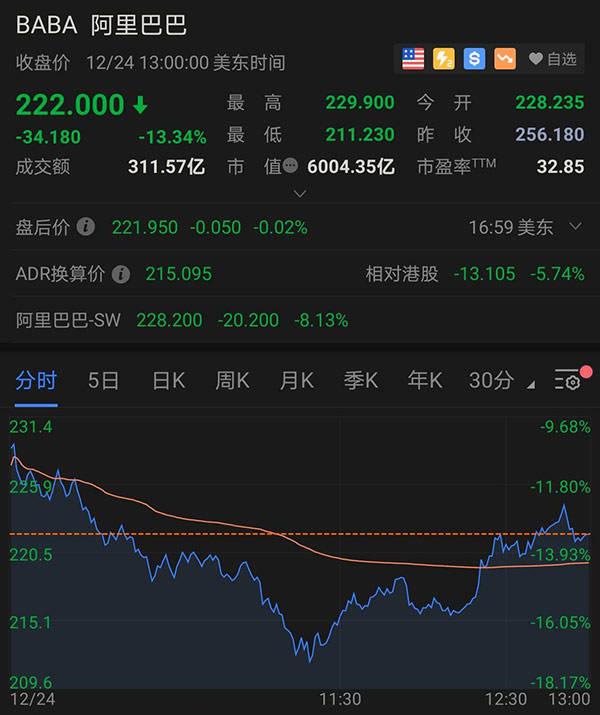Tap the lightning bolt icon
This screenshot has width=600, height=715.
[x=444, y=59]
